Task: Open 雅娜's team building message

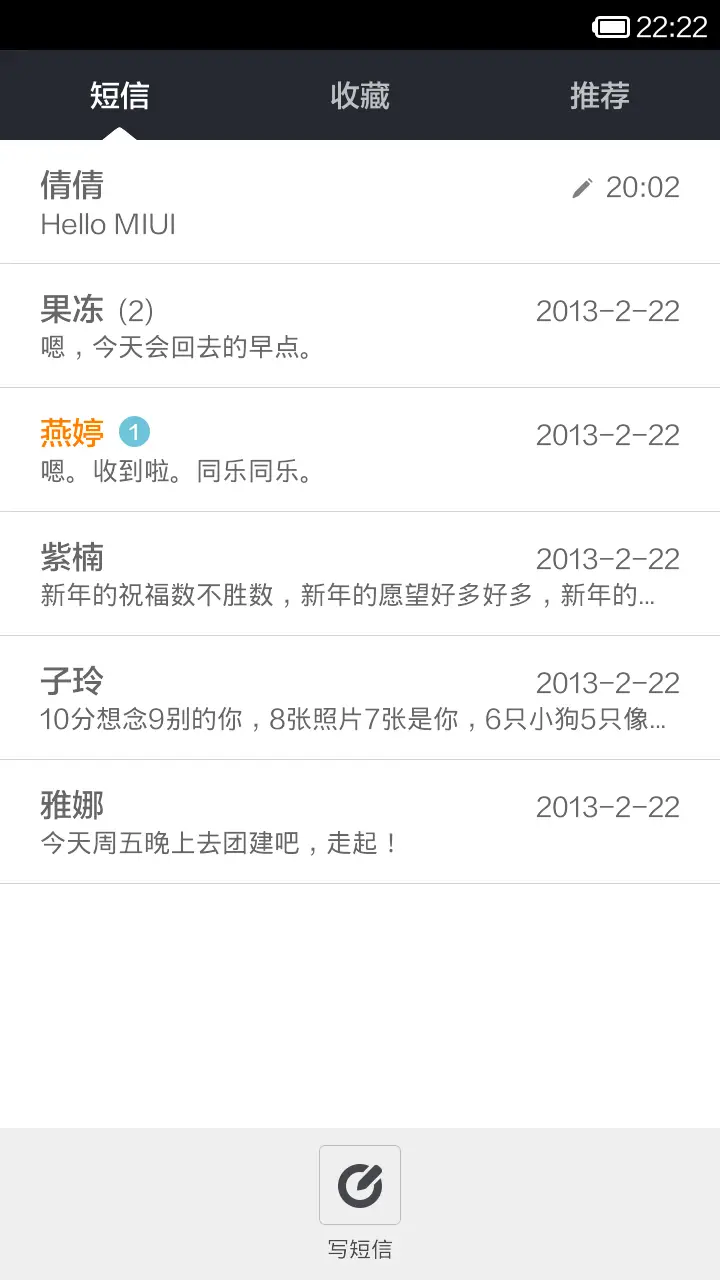Action: click(300, 821)
